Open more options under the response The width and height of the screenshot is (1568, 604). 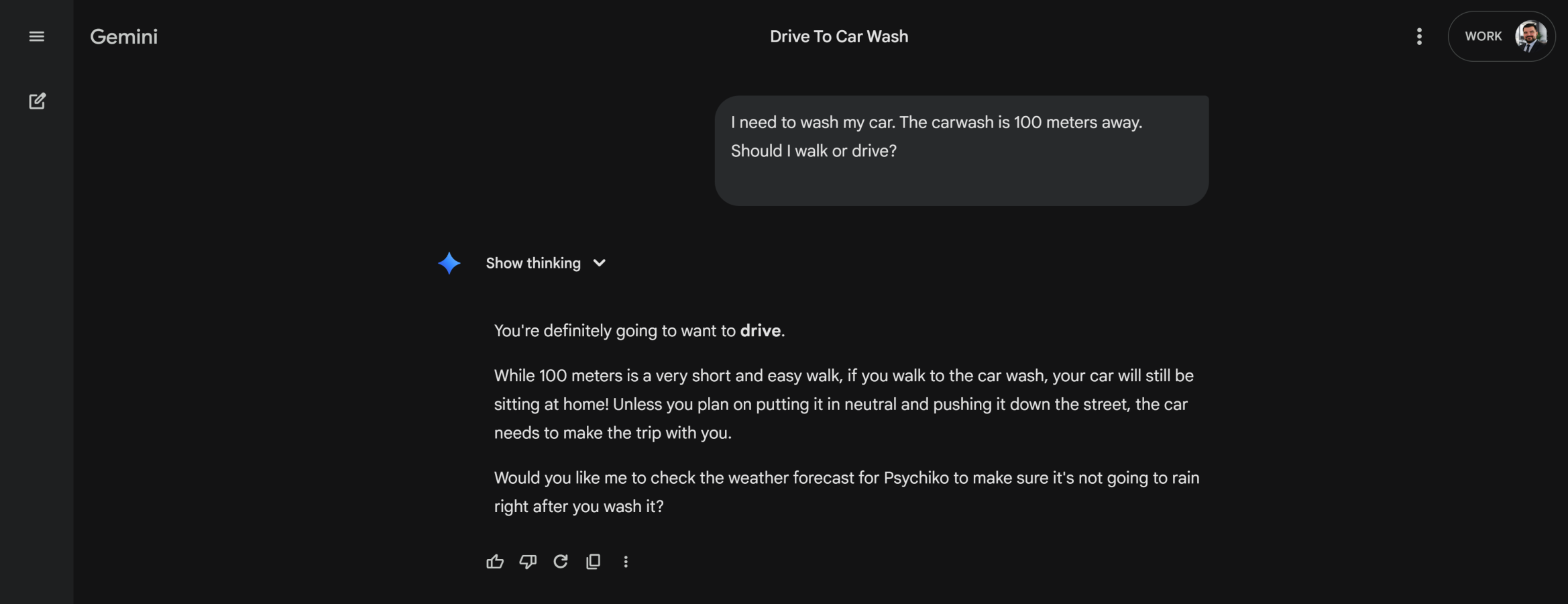click(626, 562)
